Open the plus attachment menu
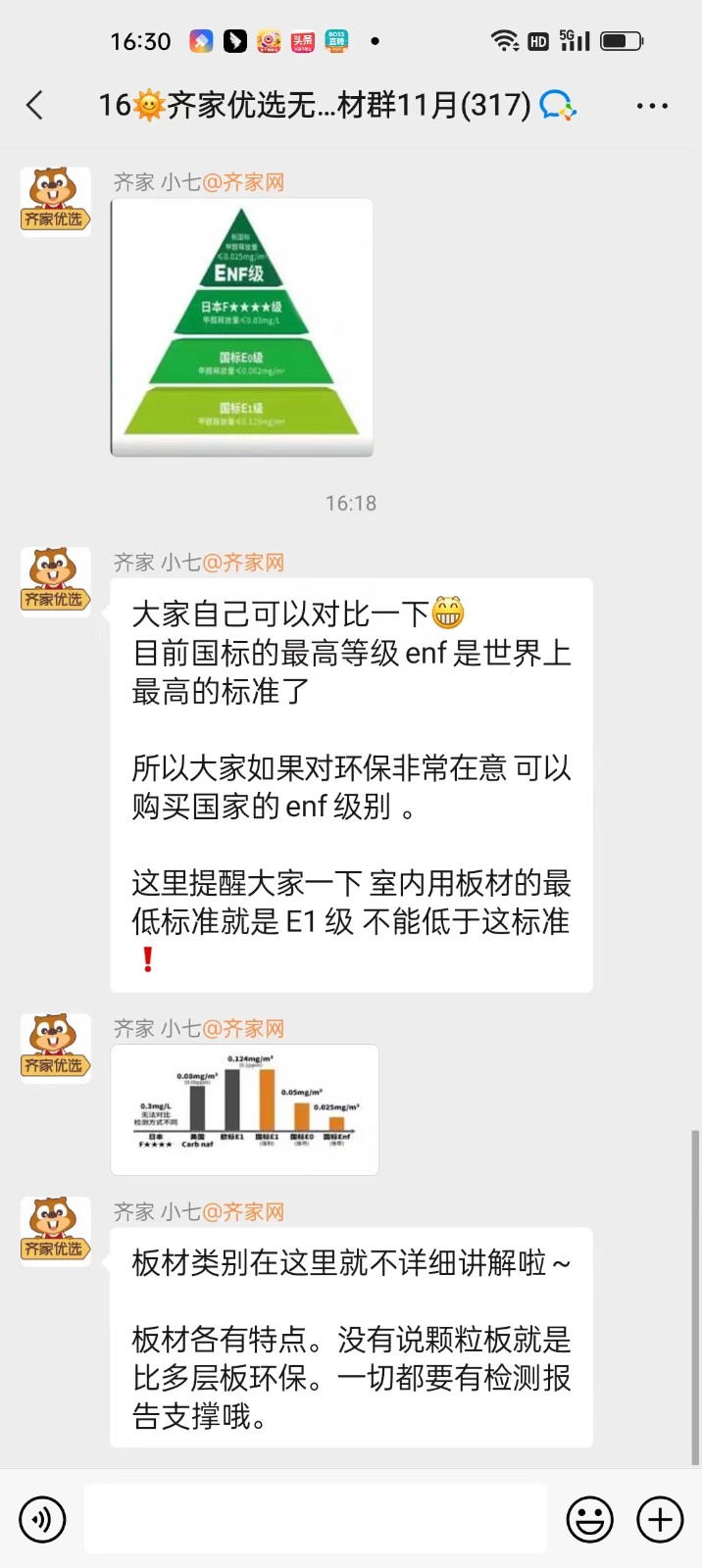702x1568 pixels. (660, 1520)
